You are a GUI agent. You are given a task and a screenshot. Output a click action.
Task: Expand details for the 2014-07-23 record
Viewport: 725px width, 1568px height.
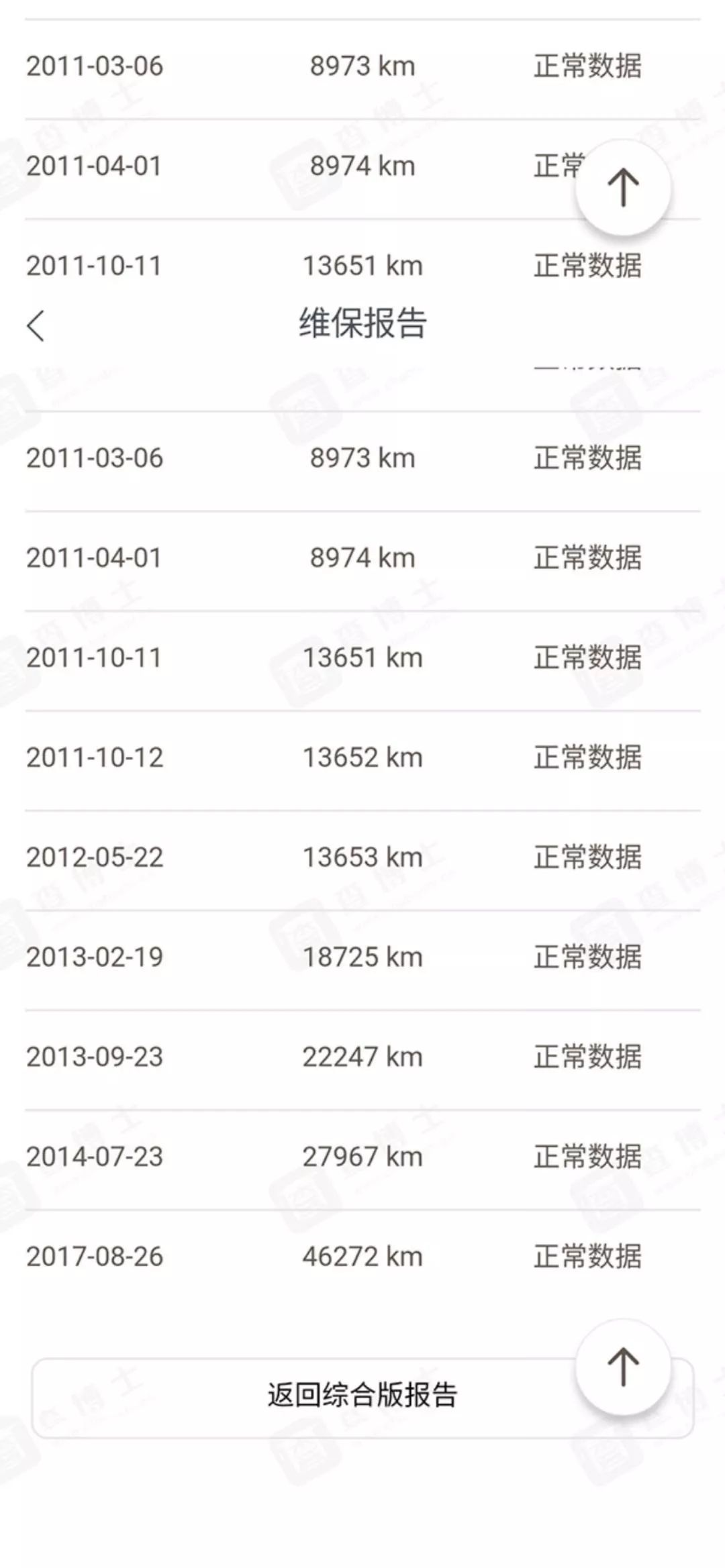[x=362, y=1155]
